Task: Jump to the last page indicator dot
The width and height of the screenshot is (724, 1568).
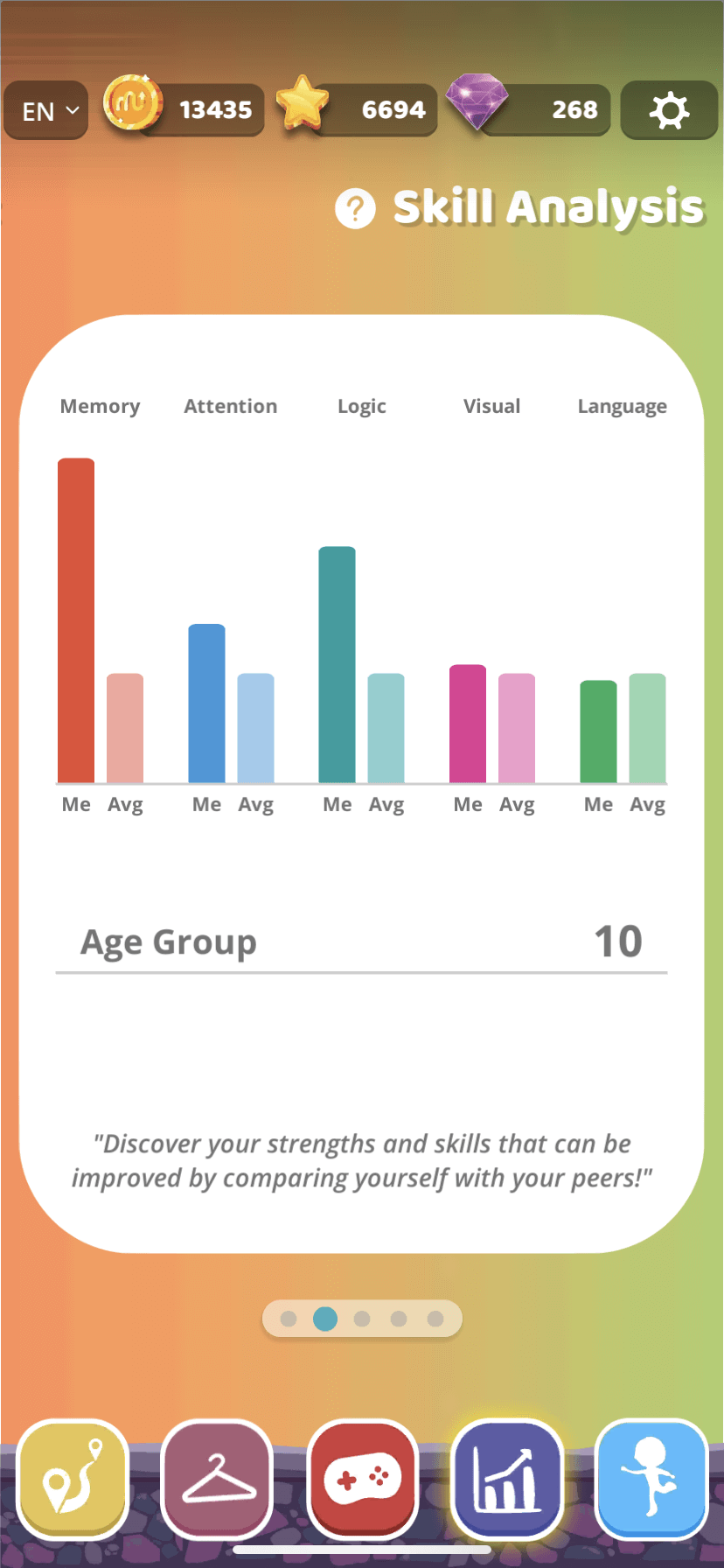Action: pos(435,1319)
